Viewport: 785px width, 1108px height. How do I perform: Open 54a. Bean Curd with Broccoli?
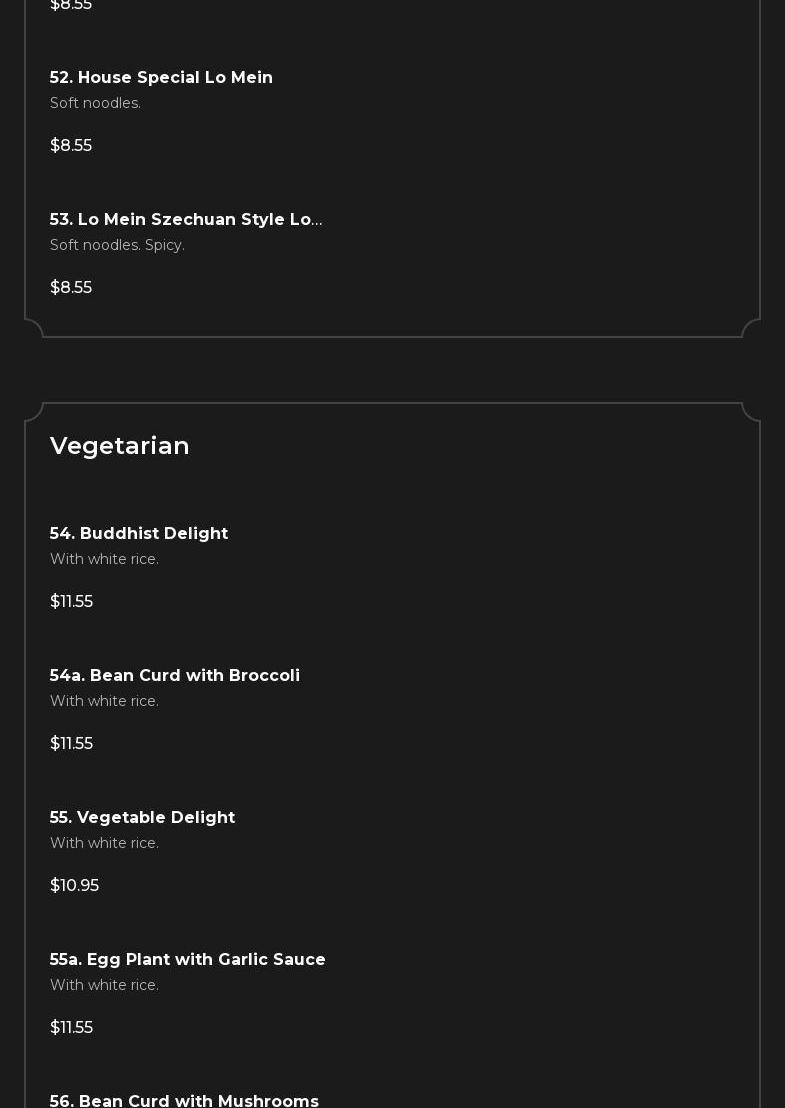point(175,676)
